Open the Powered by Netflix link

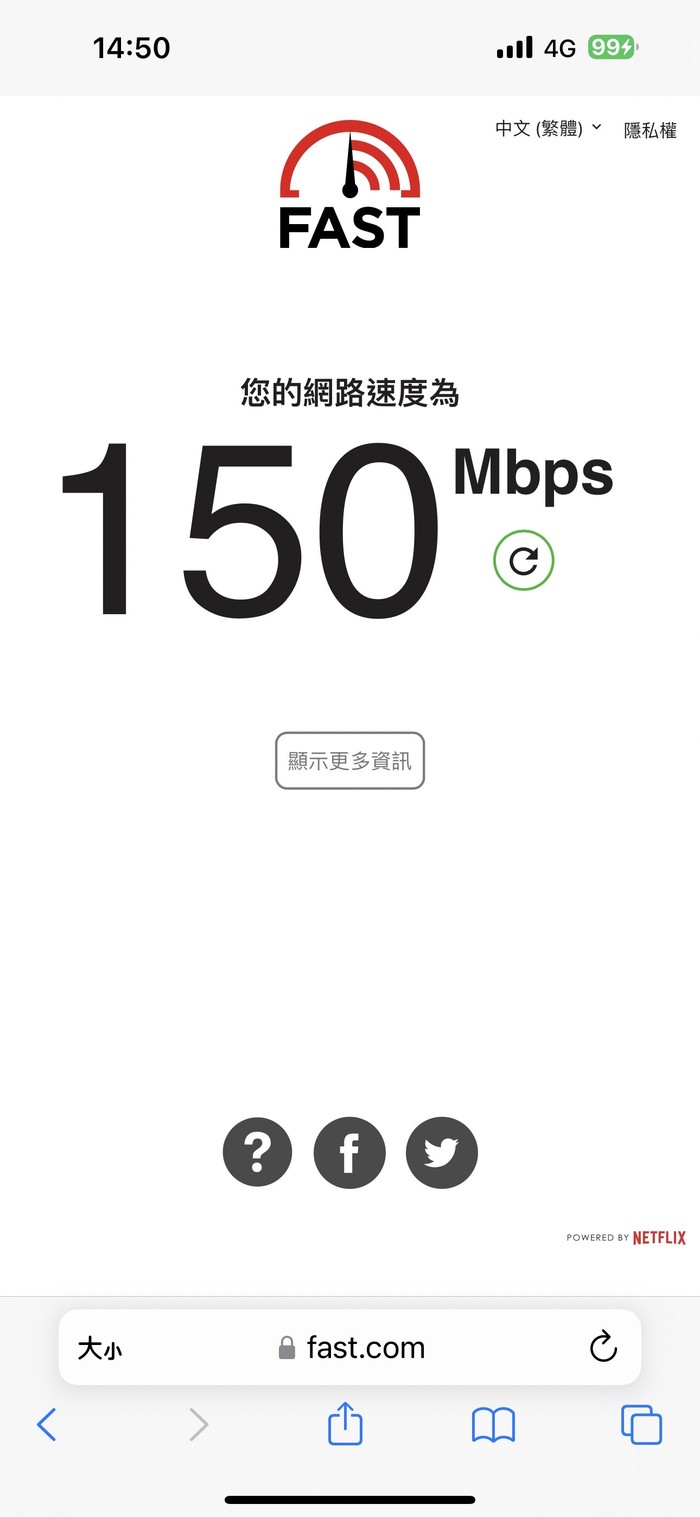(x=626, y=1238)
